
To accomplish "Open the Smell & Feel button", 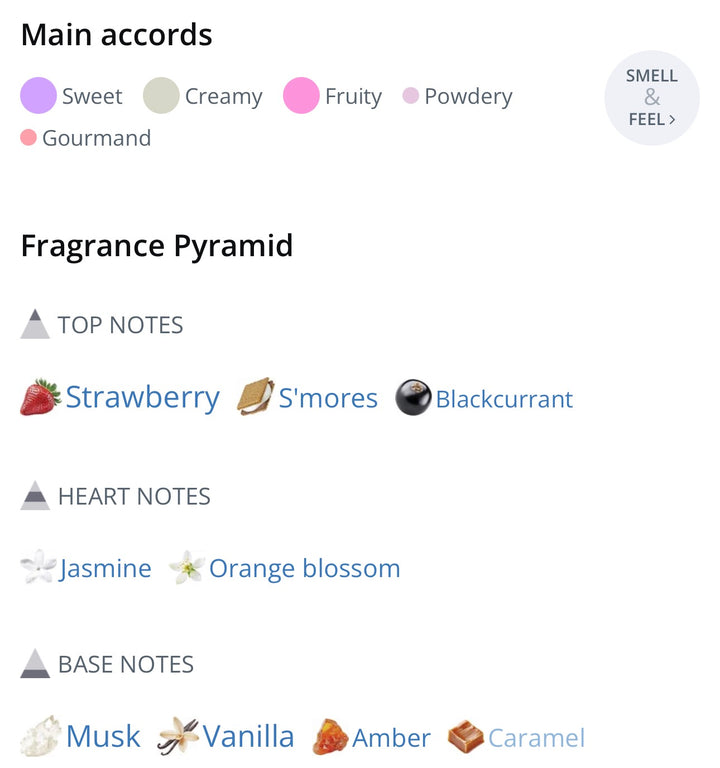I will pyautogui.click(x=652, y=98).
